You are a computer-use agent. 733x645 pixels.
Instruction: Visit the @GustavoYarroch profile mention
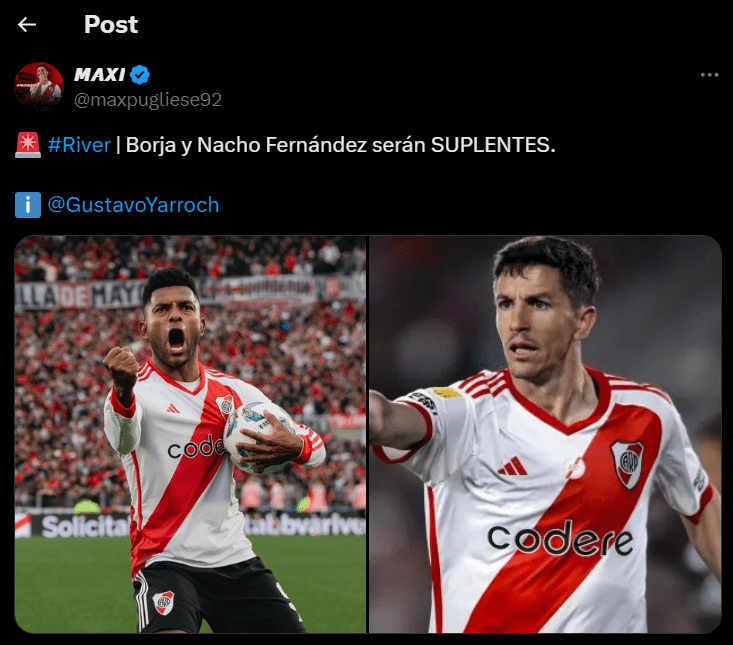click(x=133, y=205)
